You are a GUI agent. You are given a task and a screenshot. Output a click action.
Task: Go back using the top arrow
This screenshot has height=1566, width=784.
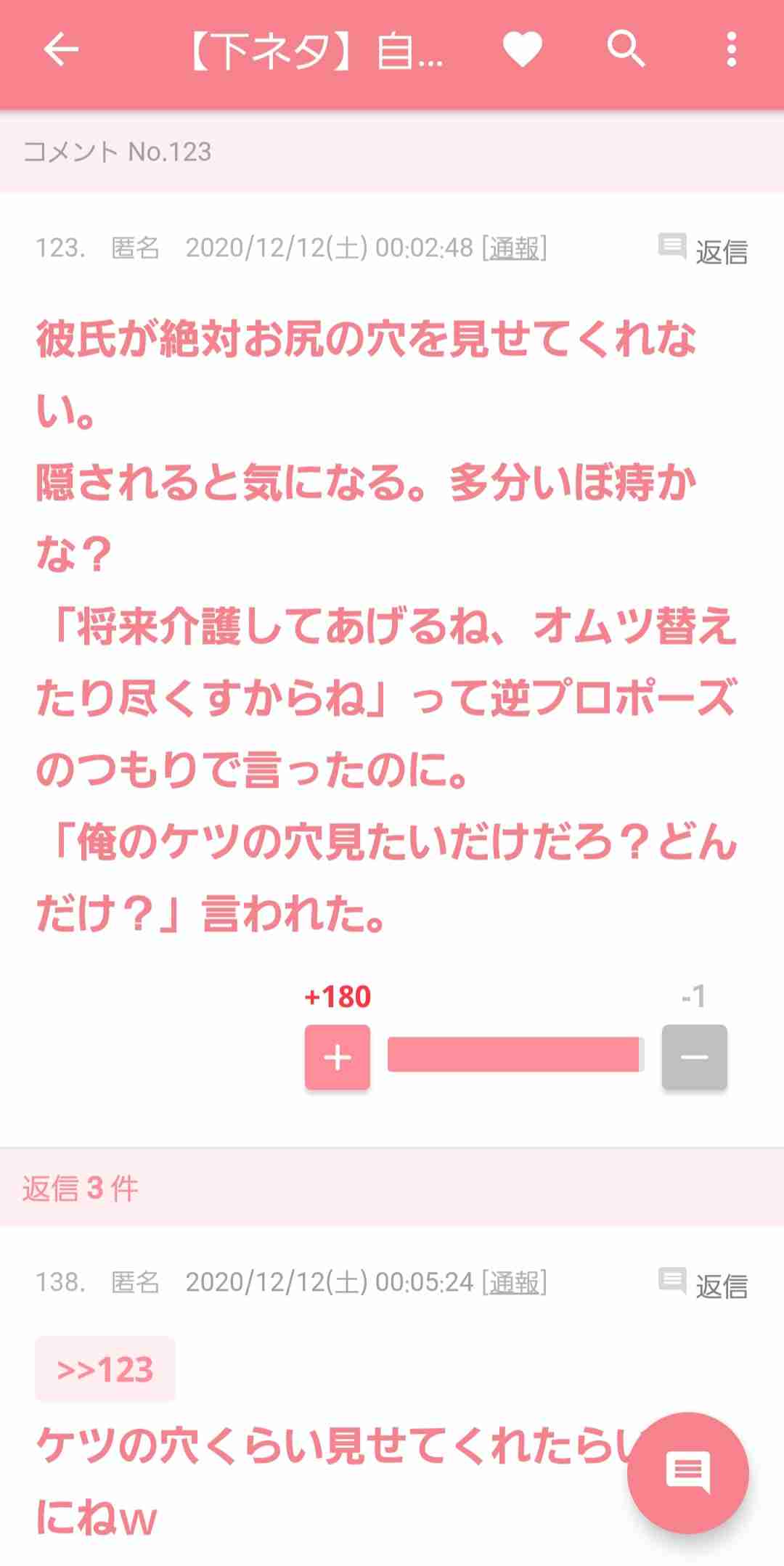(x=61, y=50)
